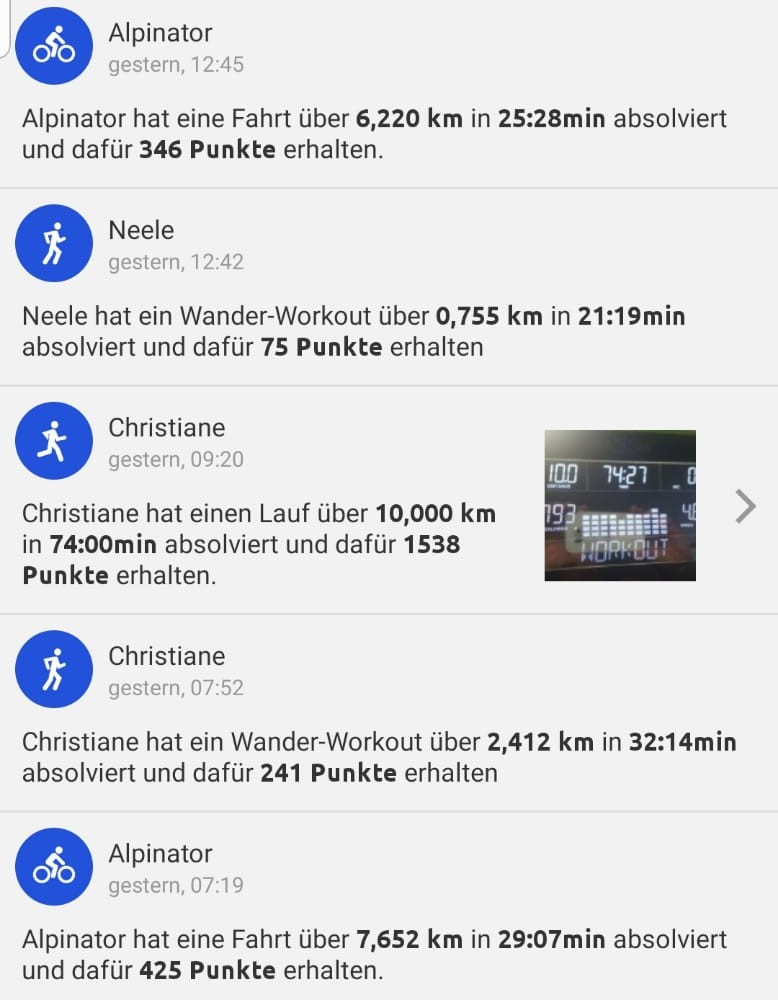
Task: View the photo attached to Christiane's run
Action: (x=619, y=505)
